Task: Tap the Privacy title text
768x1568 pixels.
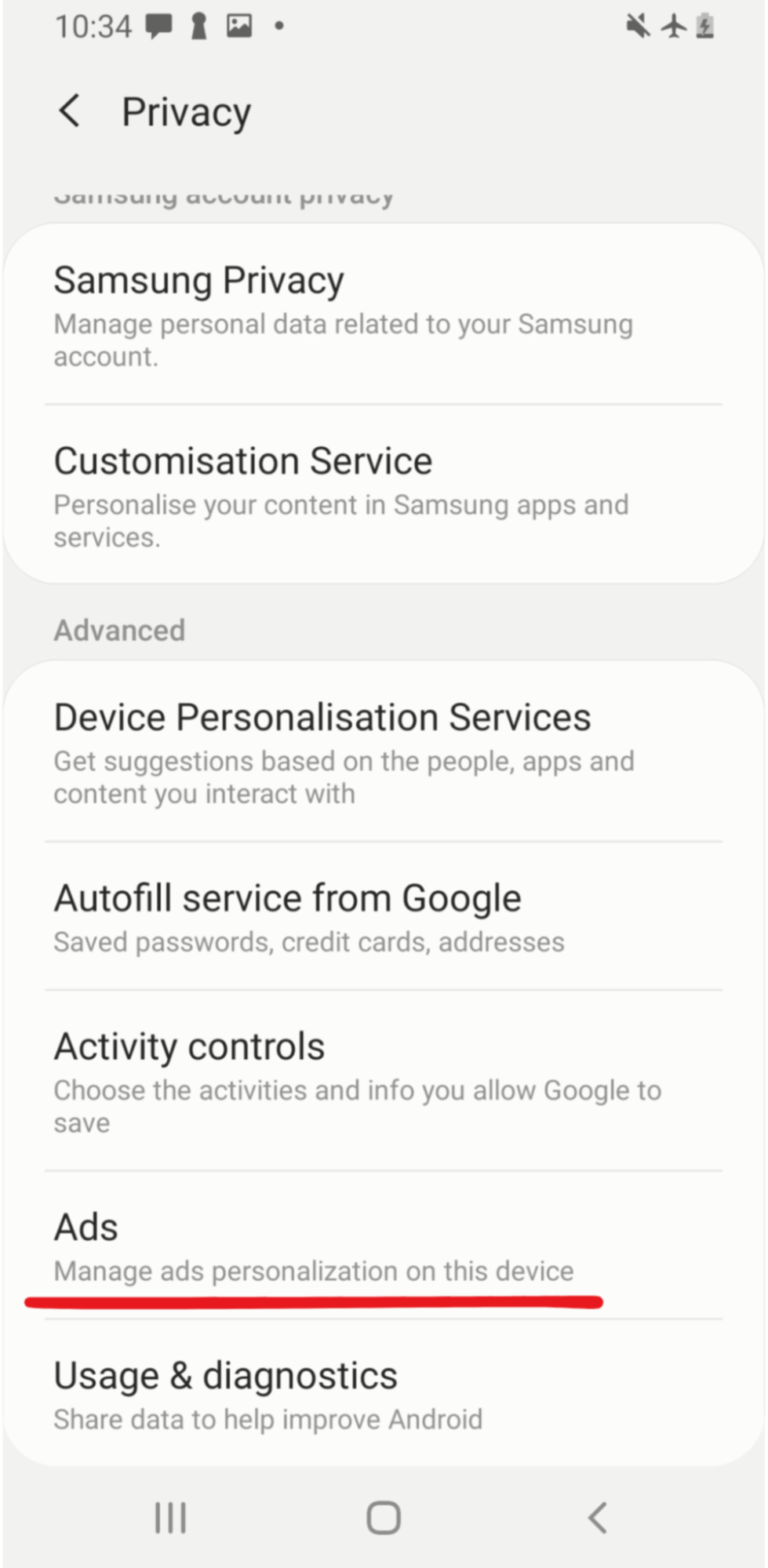Action: 185,111
